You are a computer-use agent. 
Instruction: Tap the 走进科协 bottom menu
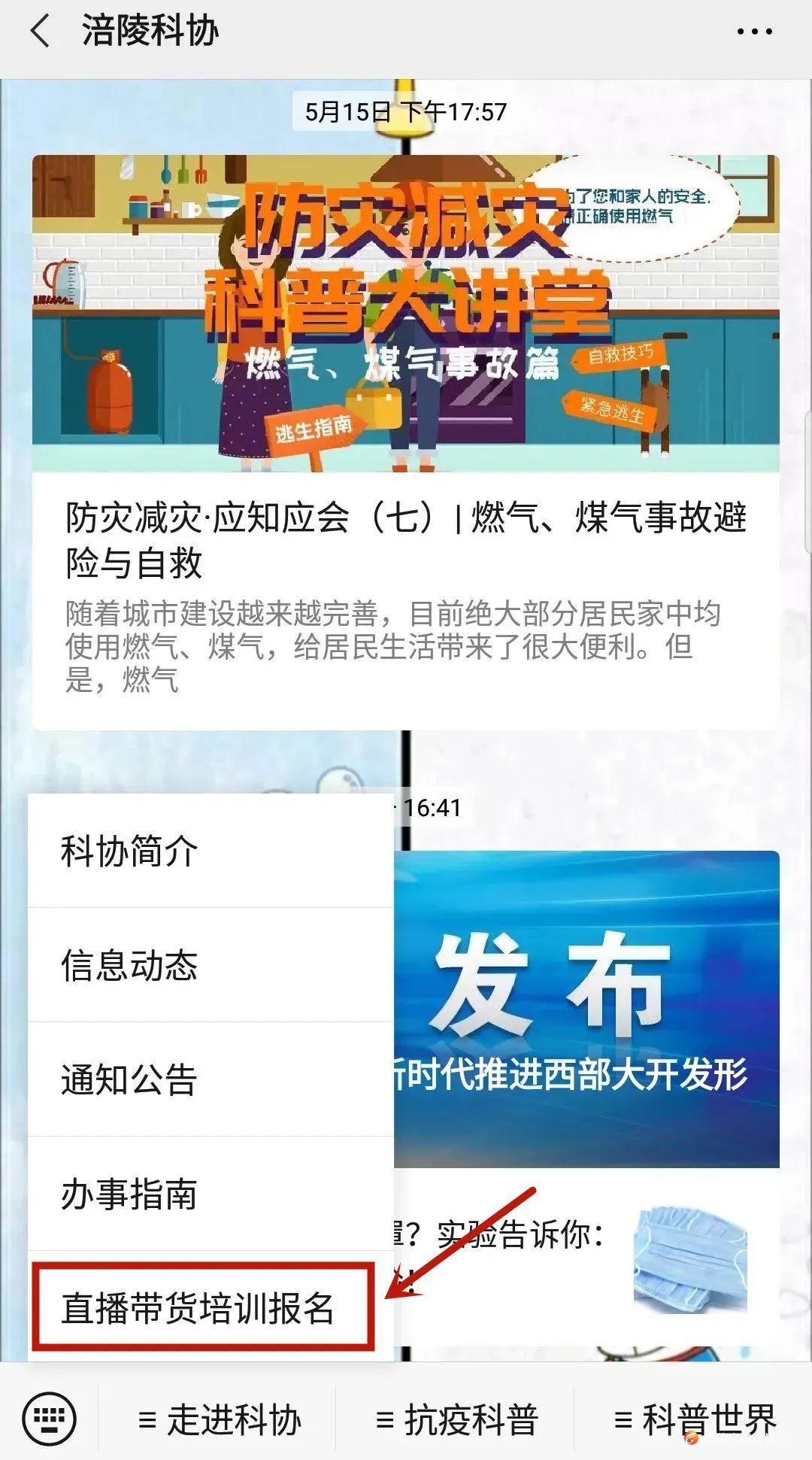219,1420
